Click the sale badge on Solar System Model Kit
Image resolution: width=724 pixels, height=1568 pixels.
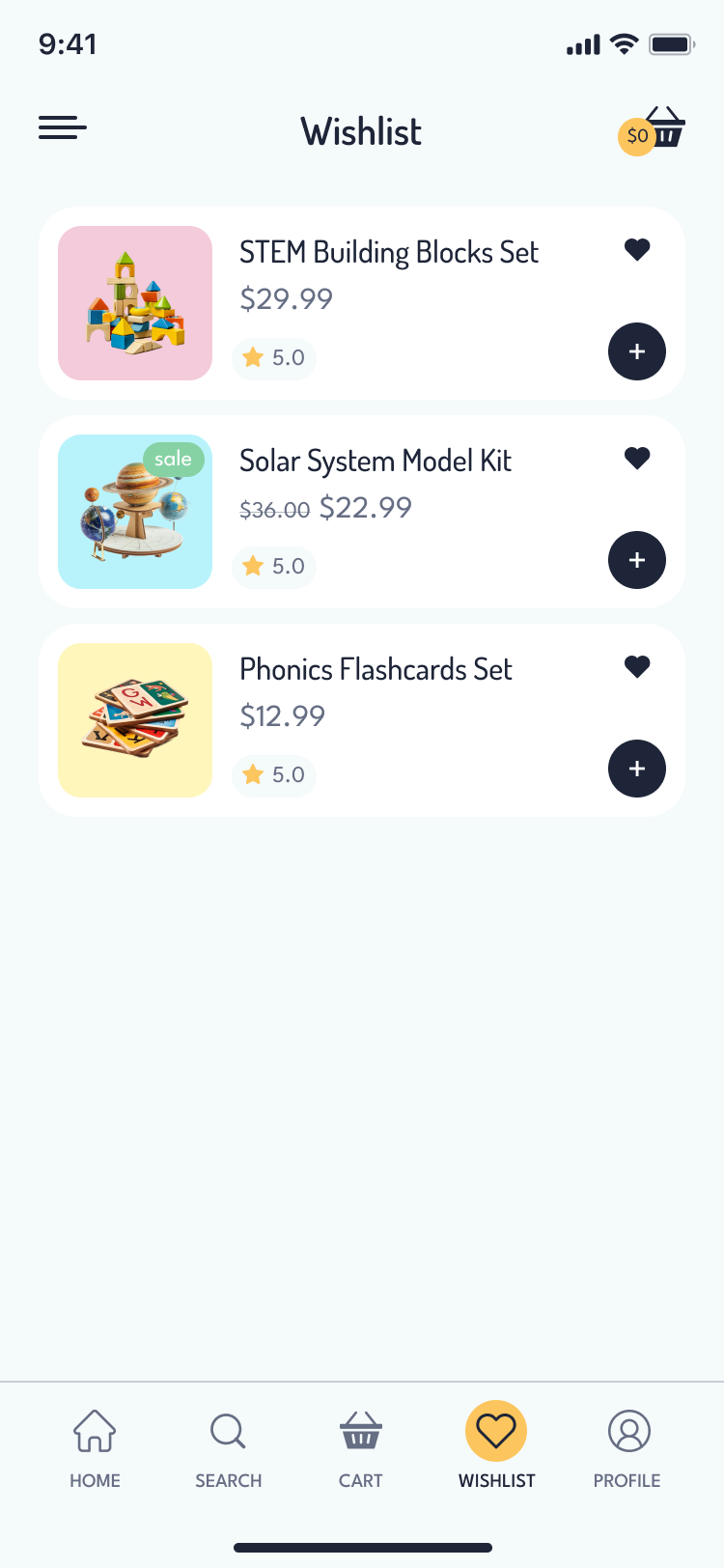[173, 459]
